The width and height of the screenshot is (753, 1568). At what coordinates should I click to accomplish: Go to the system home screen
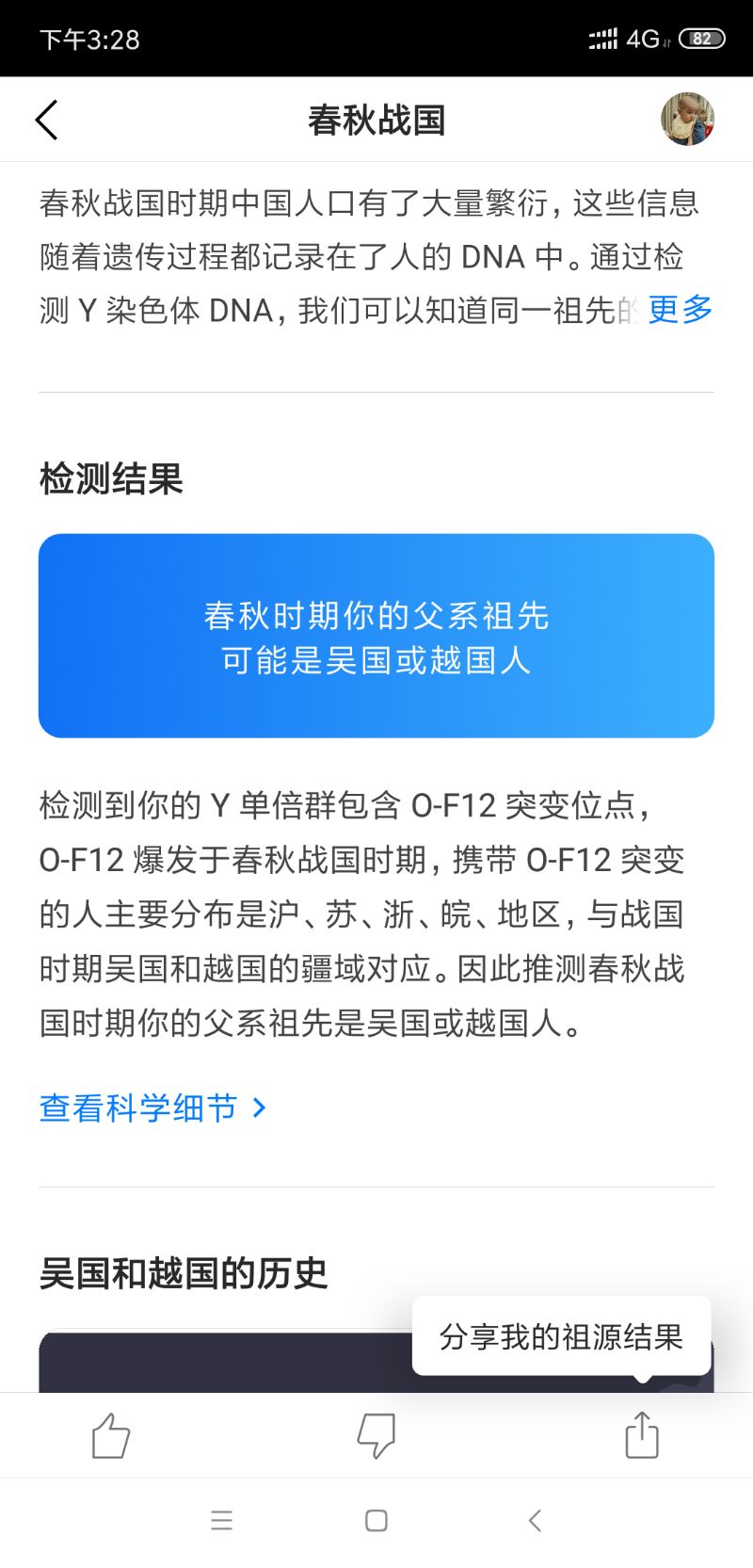click(x=376, y=1520)
